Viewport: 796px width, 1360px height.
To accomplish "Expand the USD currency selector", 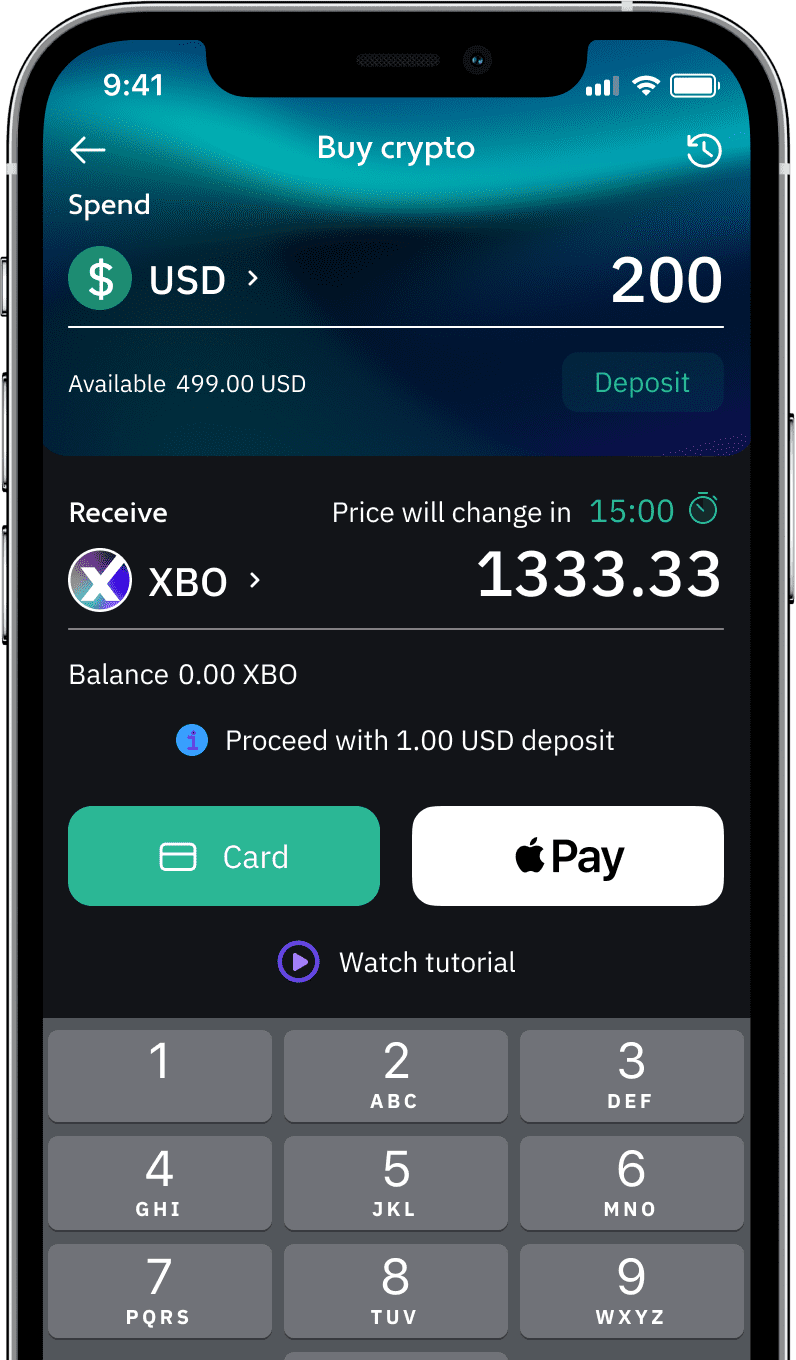I will click(200, 280).
